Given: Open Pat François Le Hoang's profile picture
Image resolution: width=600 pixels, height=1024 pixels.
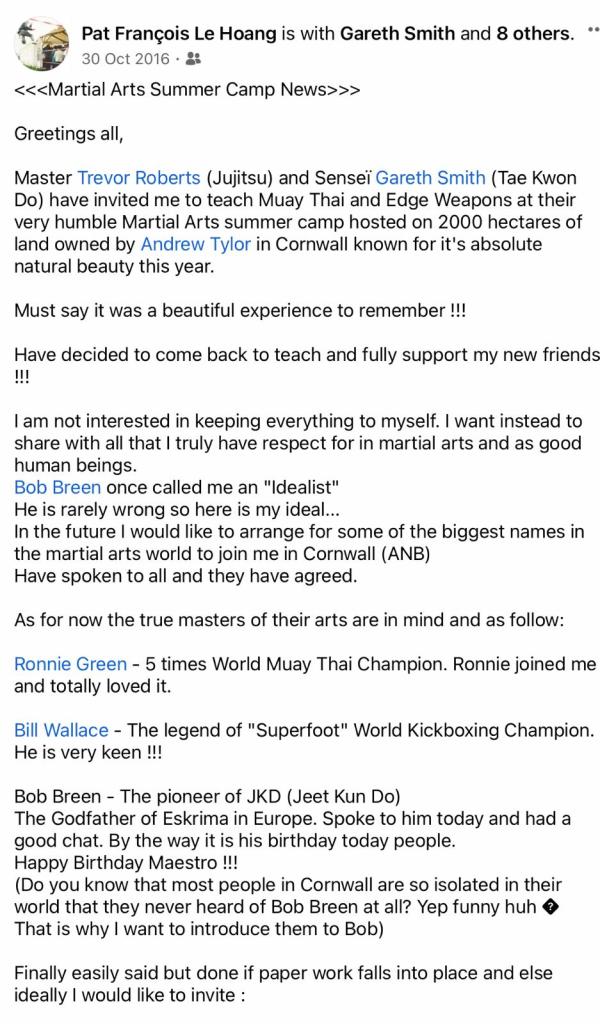Looking at the screenshot, I should (x=39, y=42).
